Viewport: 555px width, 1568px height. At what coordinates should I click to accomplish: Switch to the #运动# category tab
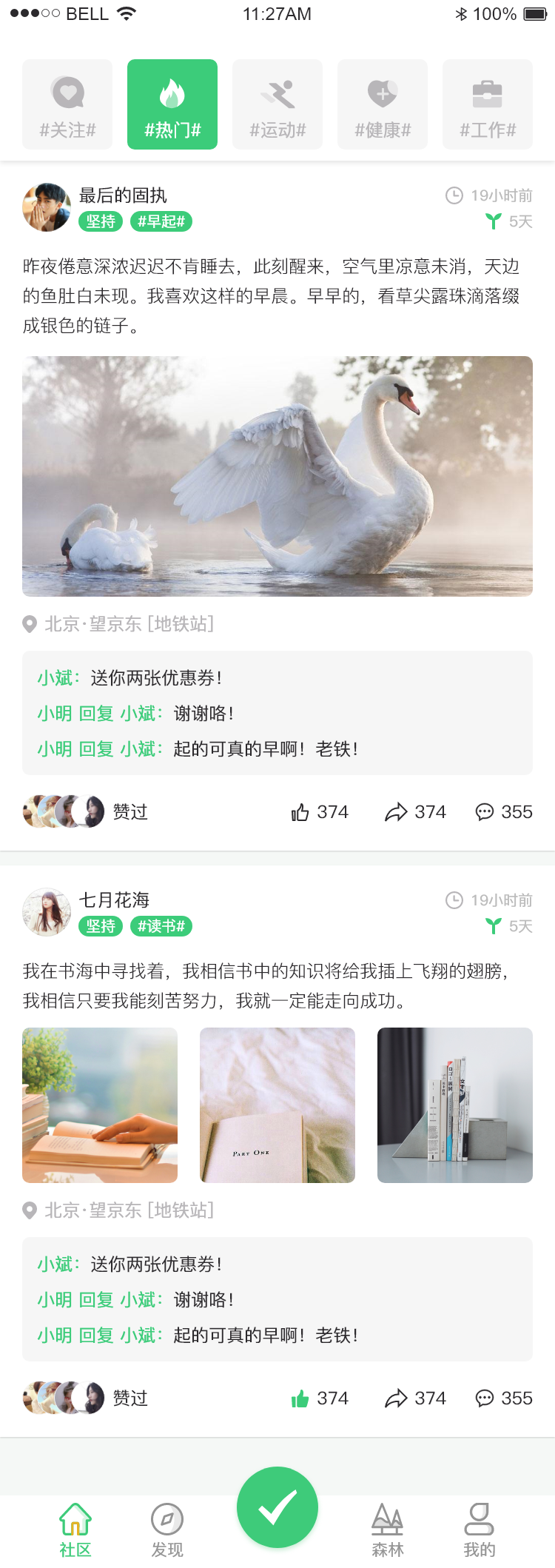click(x=277, y=104)
